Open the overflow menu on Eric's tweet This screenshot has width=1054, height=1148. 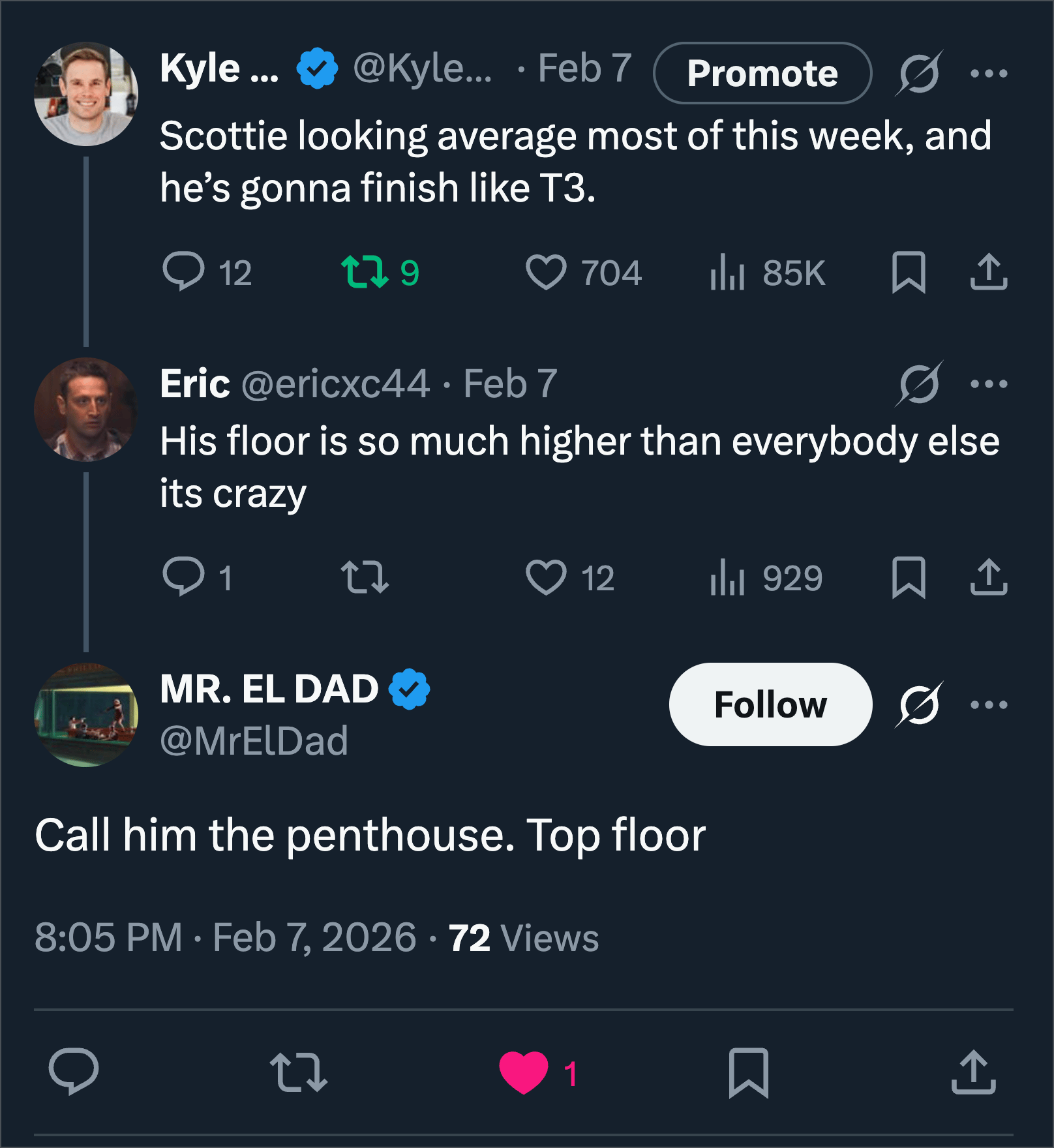988,384
